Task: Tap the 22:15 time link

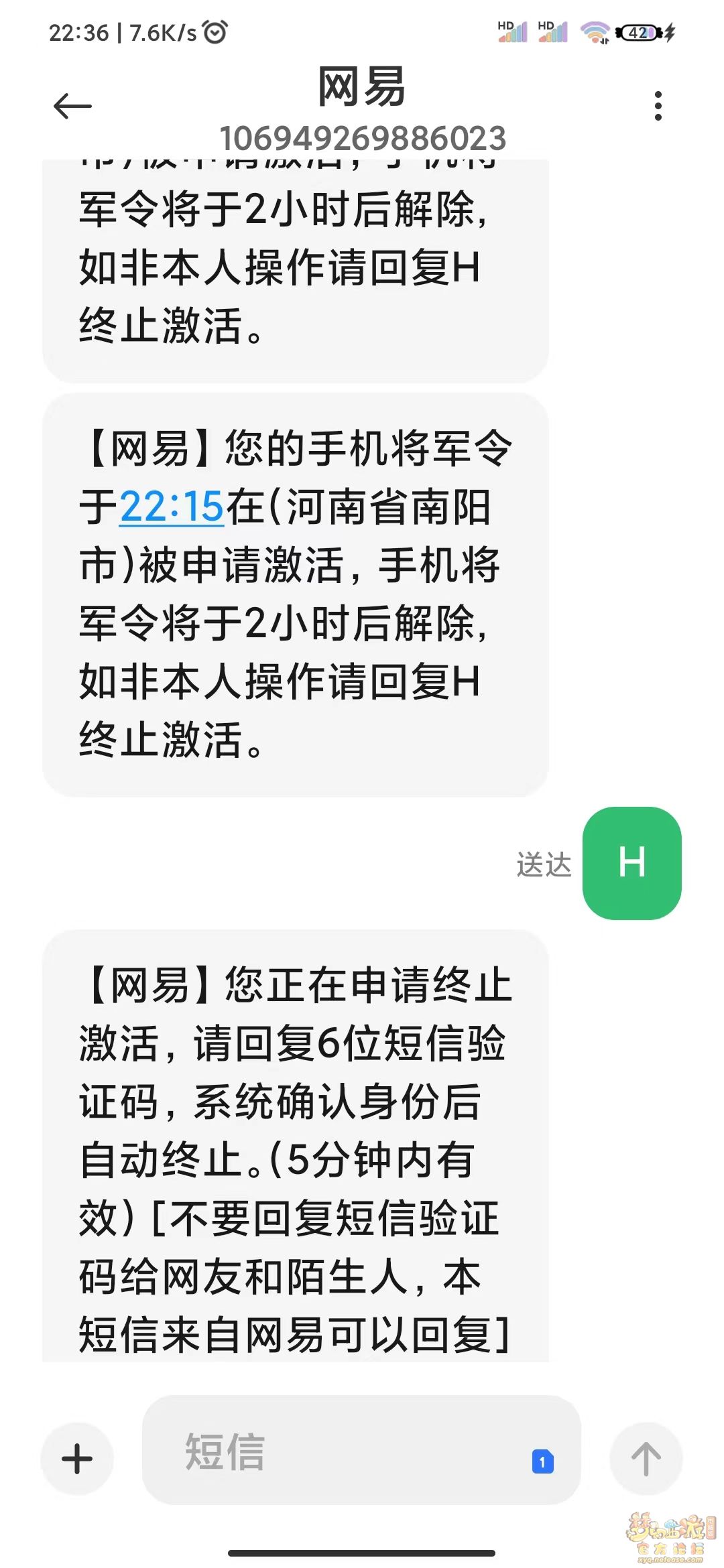Action: coord(171,507)
